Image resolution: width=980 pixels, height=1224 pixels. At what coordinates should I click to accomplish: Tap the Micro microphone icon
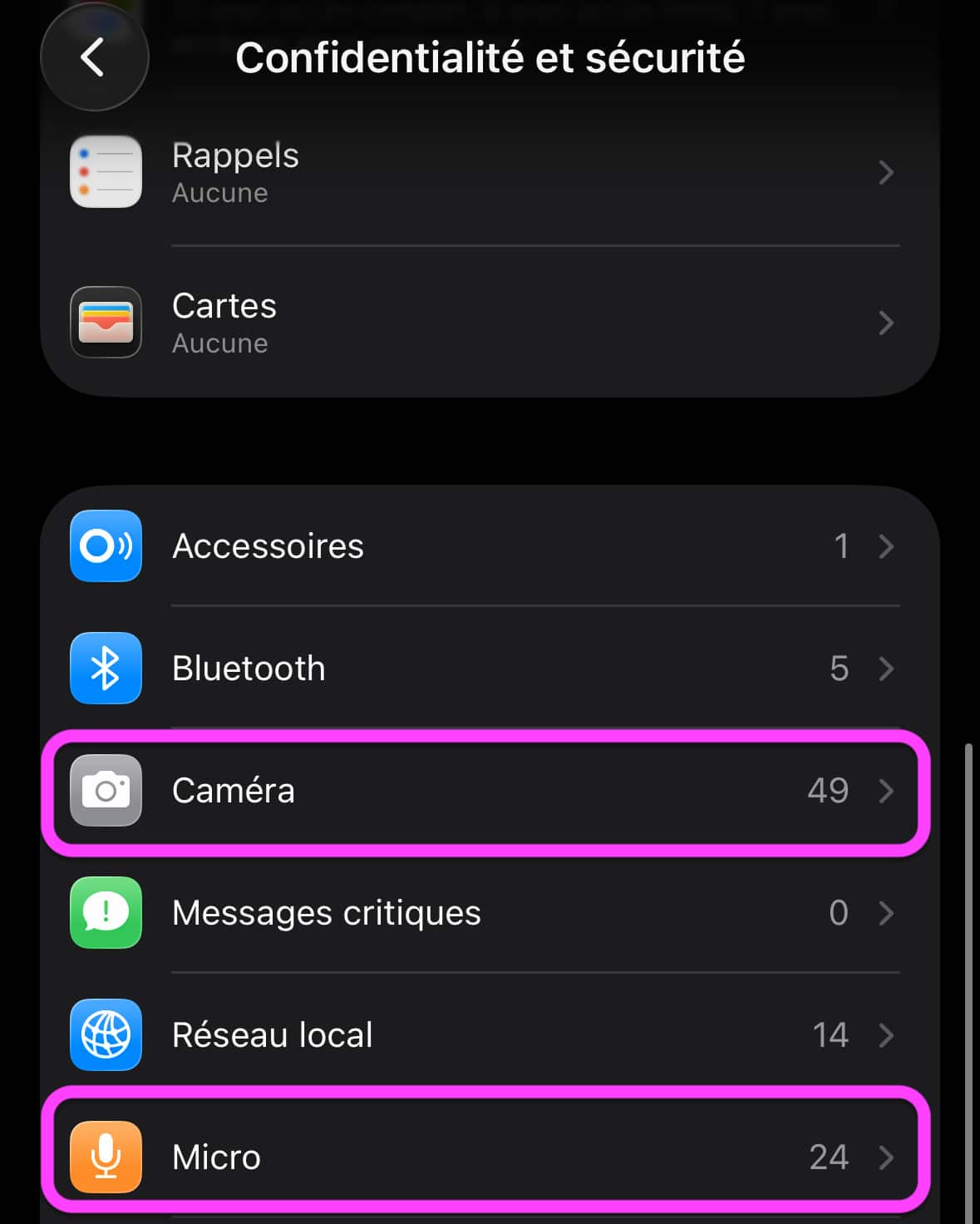[x=106, y=1157]
